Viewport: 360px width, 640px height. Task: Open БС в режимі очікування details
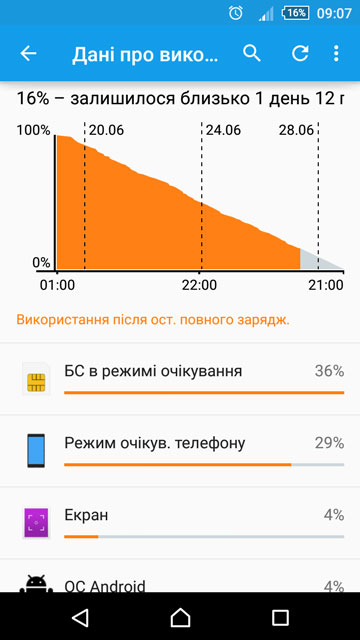tap(180, 379)
